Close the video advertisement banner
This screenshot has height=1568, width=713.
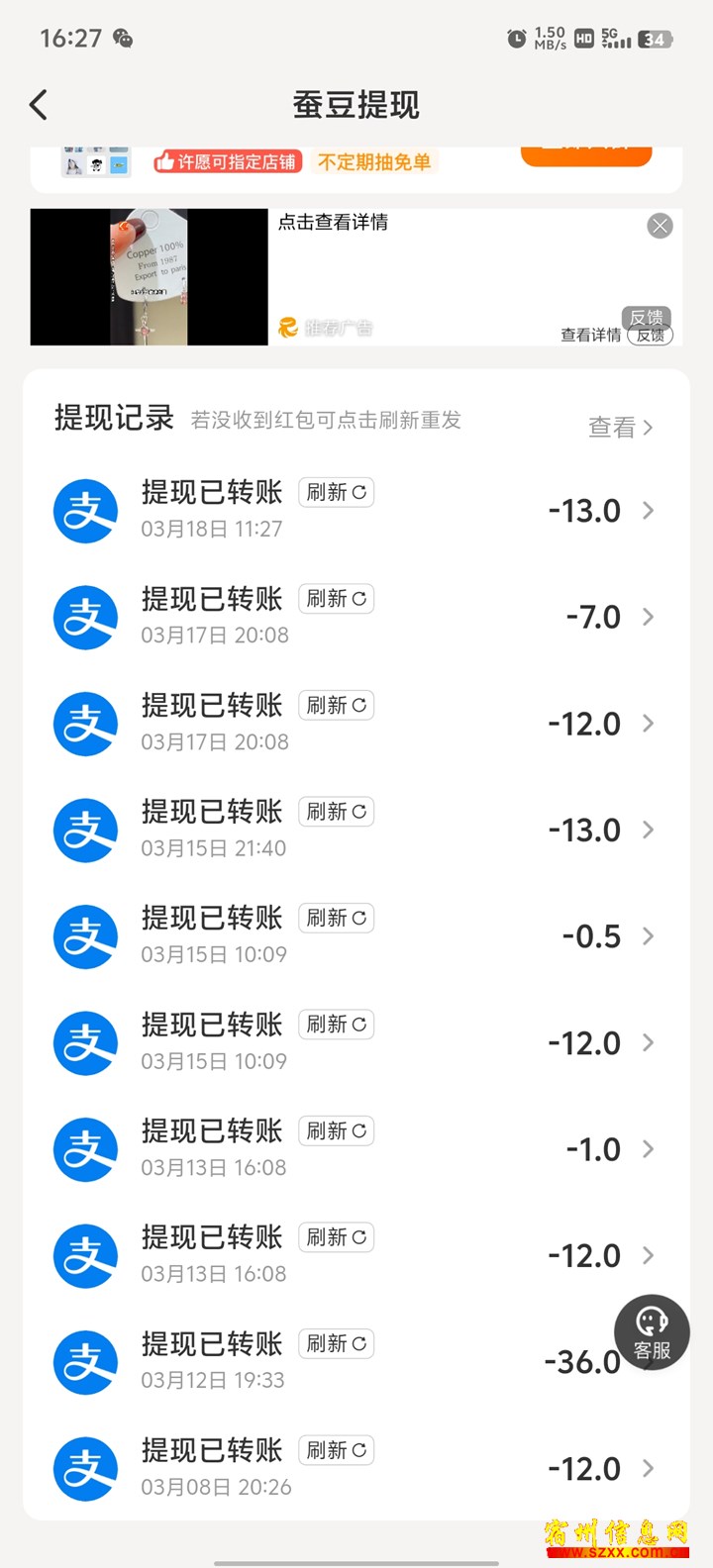[x=660, y=226]
